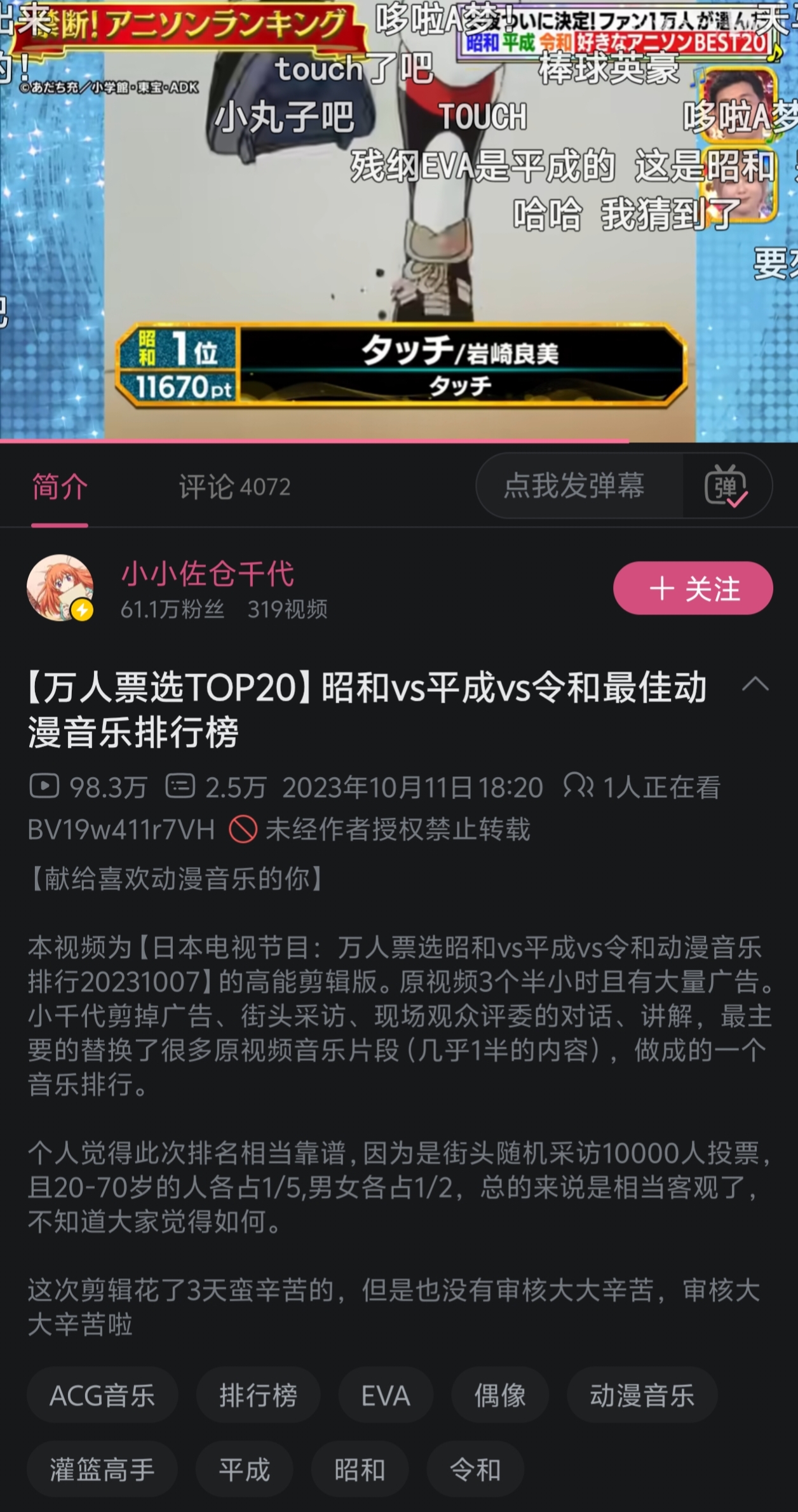Open the 灌篮高手 tag chip
The height and width of the screenshot is (1512, 798).
[102, 1469]
